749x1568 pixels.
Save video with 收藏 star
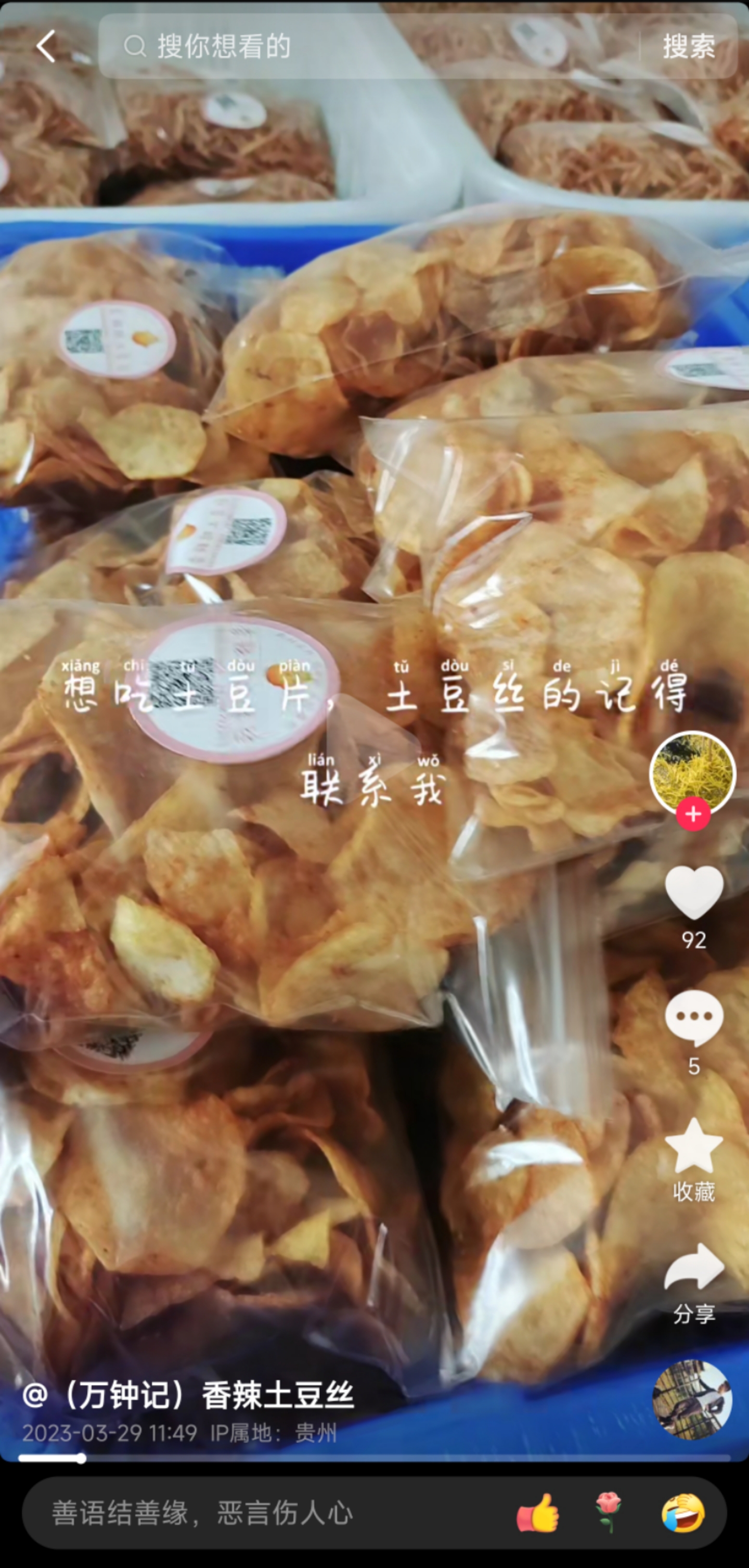coord(694,1146)
